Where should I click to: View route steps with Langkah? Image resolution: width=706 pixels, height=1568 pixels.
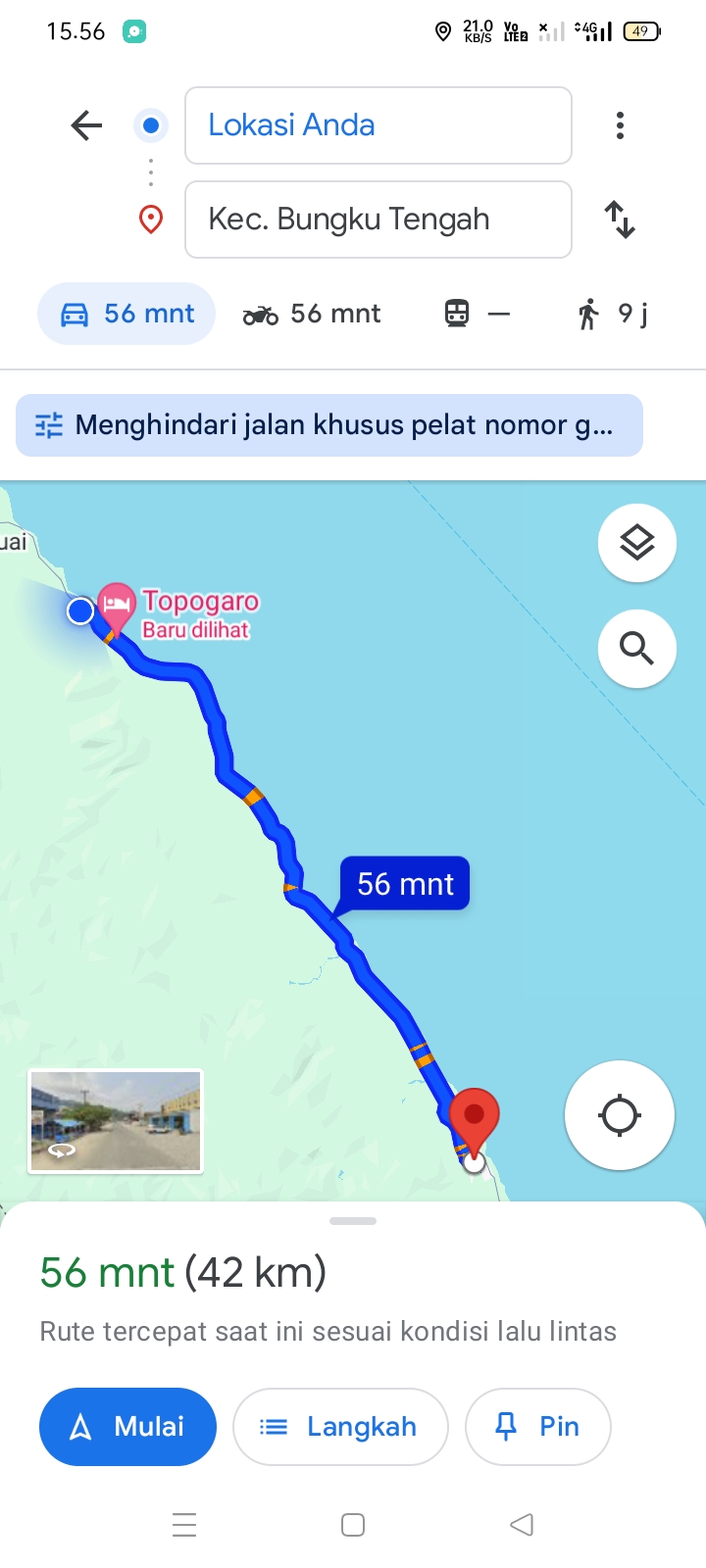pyautogui.click(x=340, y=1427)
